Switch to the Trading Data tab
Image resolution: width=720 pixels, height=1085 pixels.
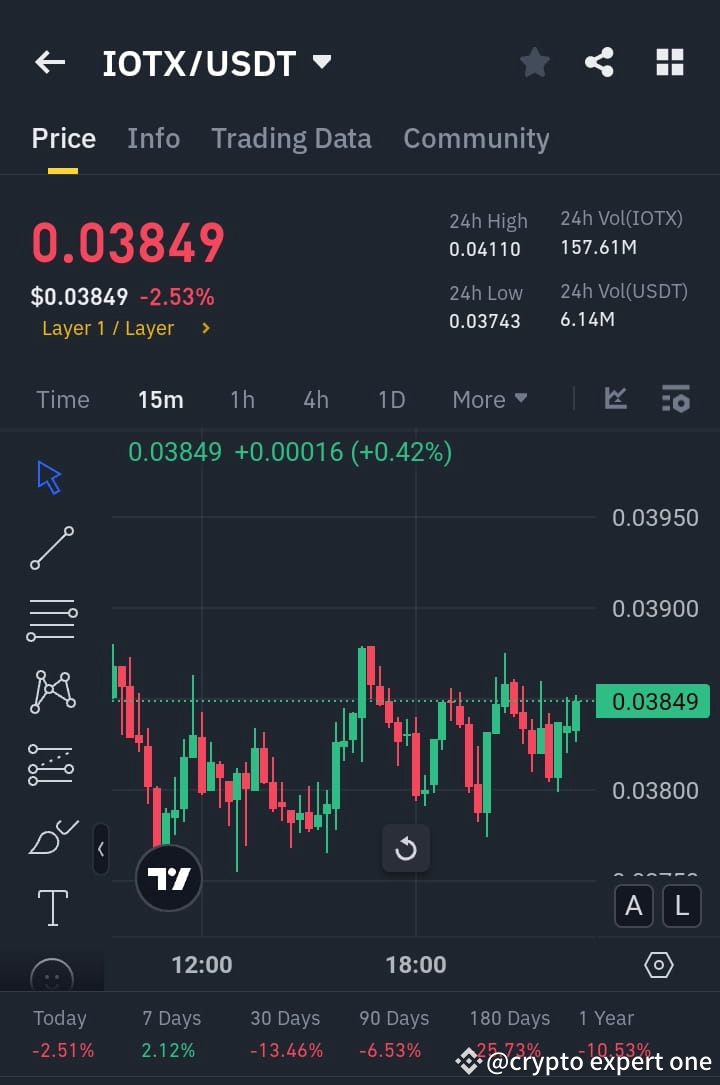click(291, 138)
